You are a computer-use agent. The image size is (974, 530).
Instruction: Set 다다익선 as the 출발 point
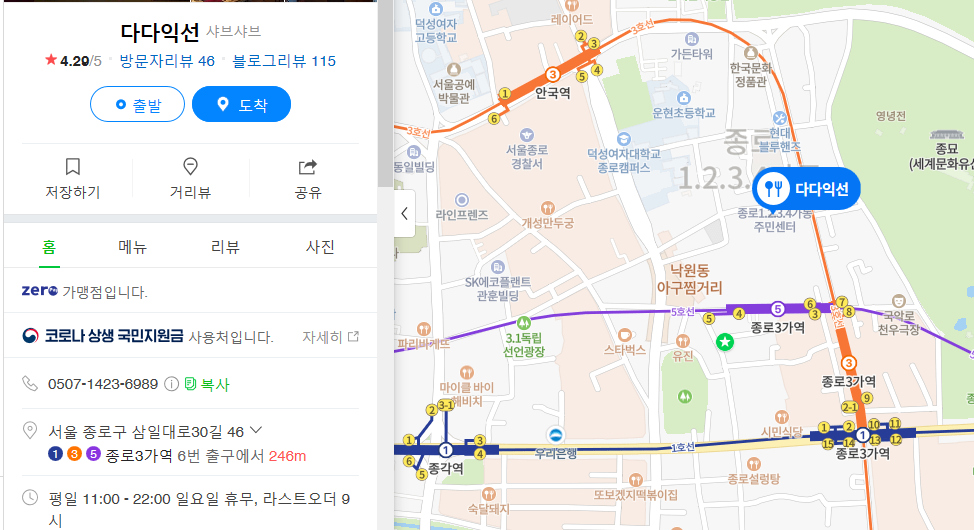coord(137,104)
